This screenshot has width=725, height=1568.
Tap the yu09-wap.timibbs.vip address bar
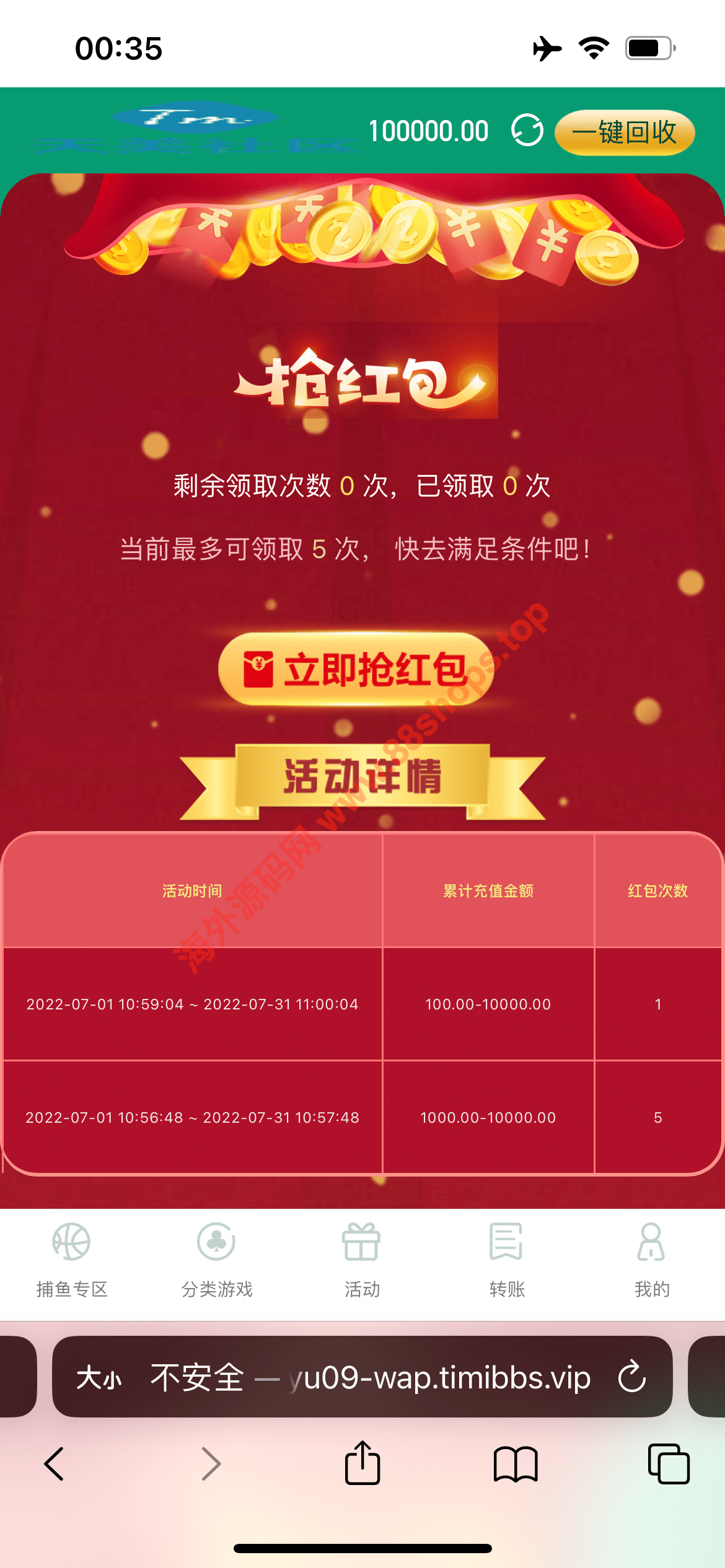pos(372,1379)
